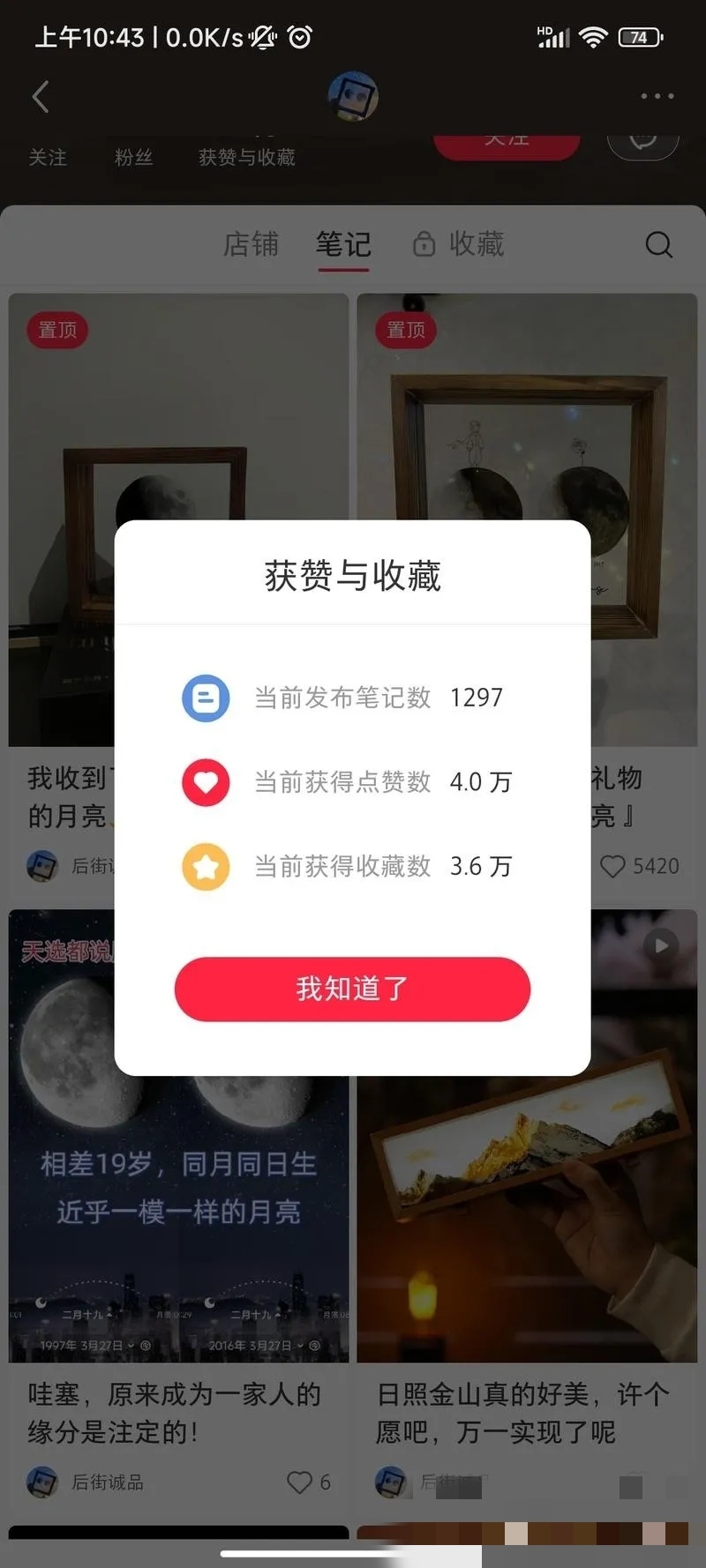The image size is (706, 1568).
Task: Tap the video play icon on the right note
Action: point(660,945)
